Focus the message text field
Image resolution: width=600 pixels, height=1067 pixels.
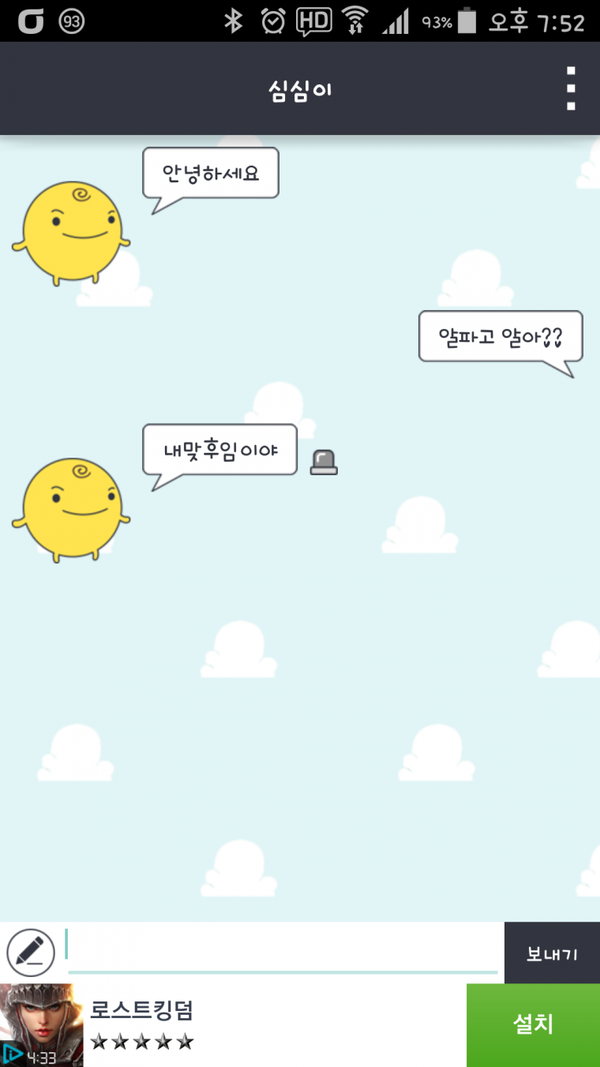pyautogui.click(x=282, y=948)
